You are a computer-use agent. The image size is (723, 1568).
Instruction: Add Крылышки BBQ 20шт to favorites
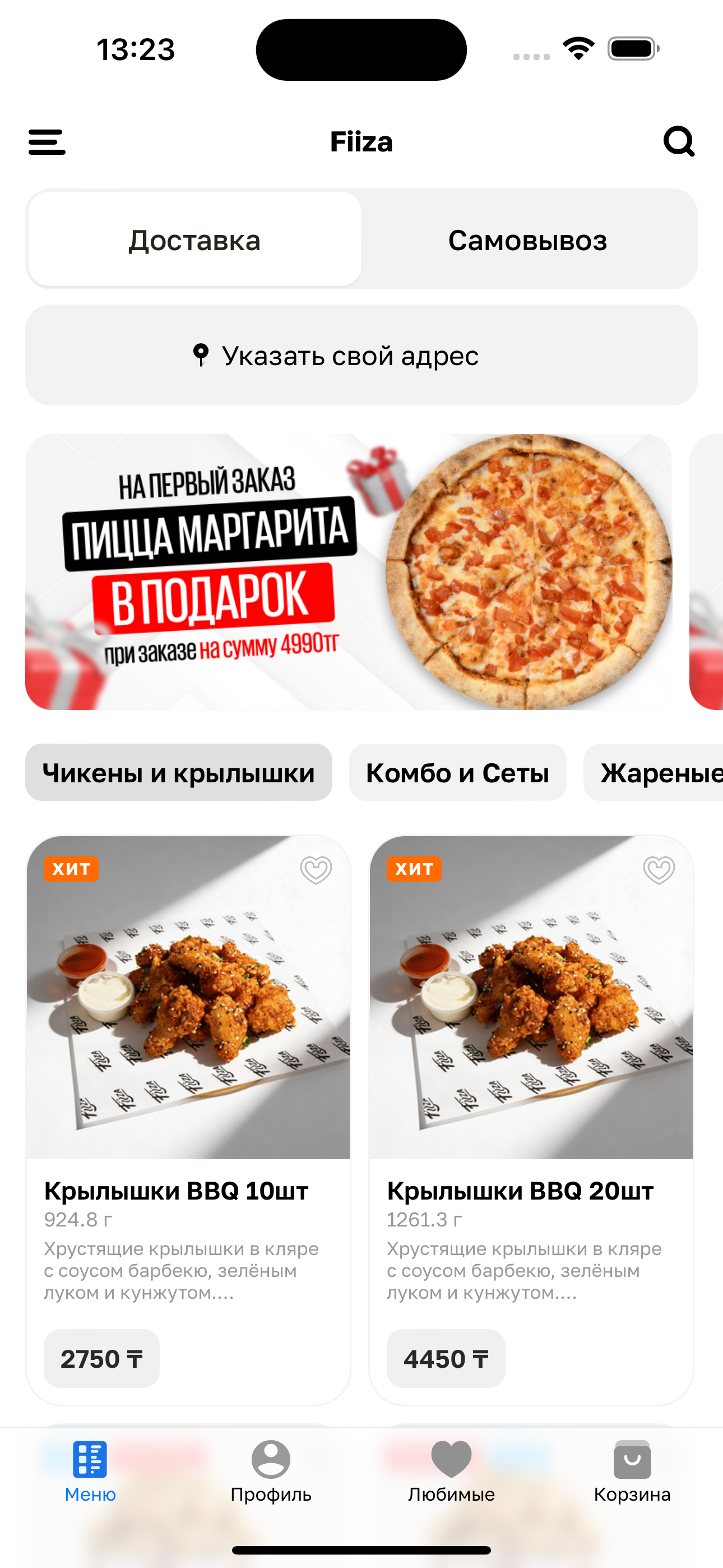point(659,870)
